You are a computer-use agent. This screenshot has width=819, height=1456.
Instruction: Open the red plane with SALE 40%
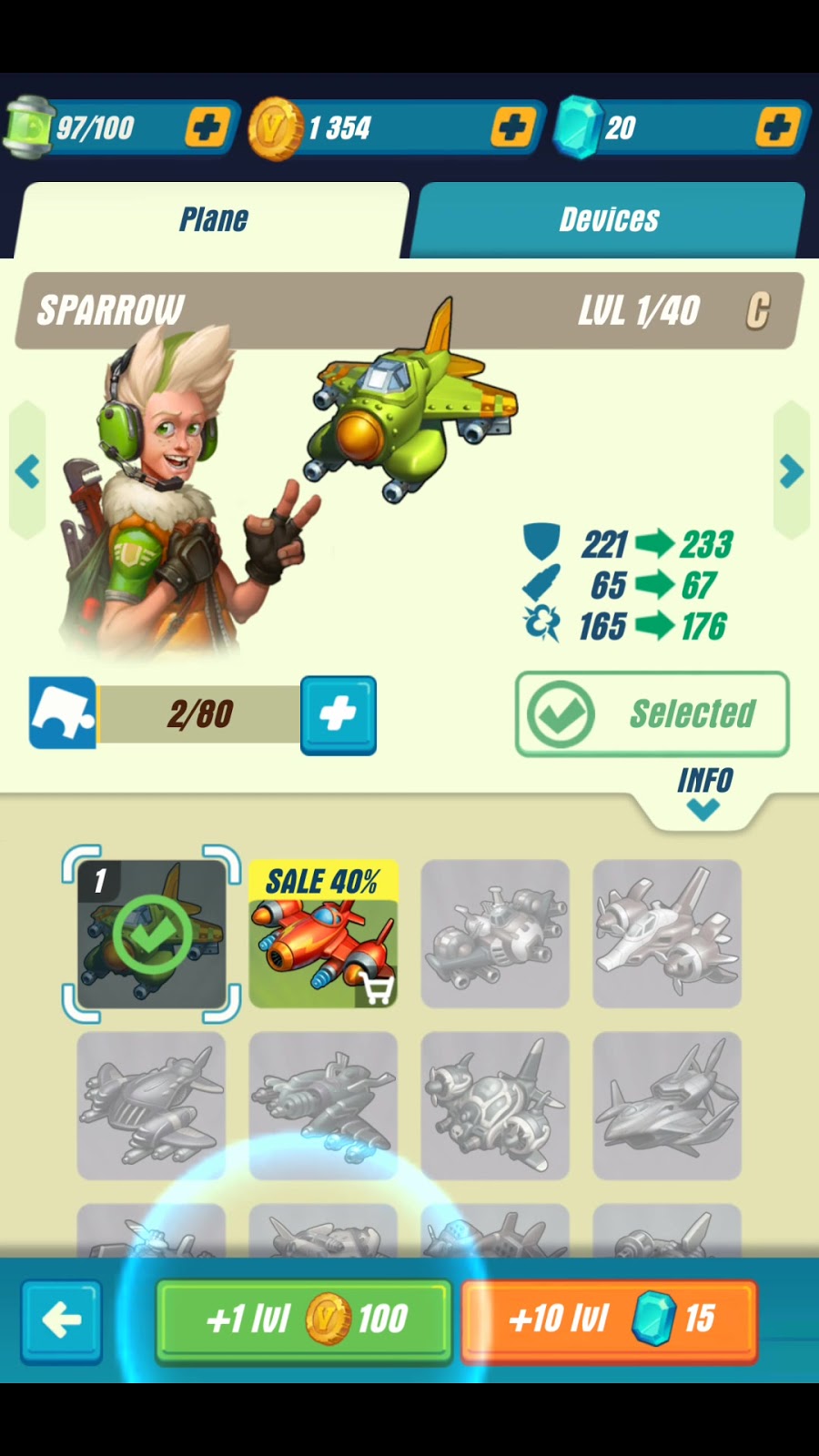323,934
